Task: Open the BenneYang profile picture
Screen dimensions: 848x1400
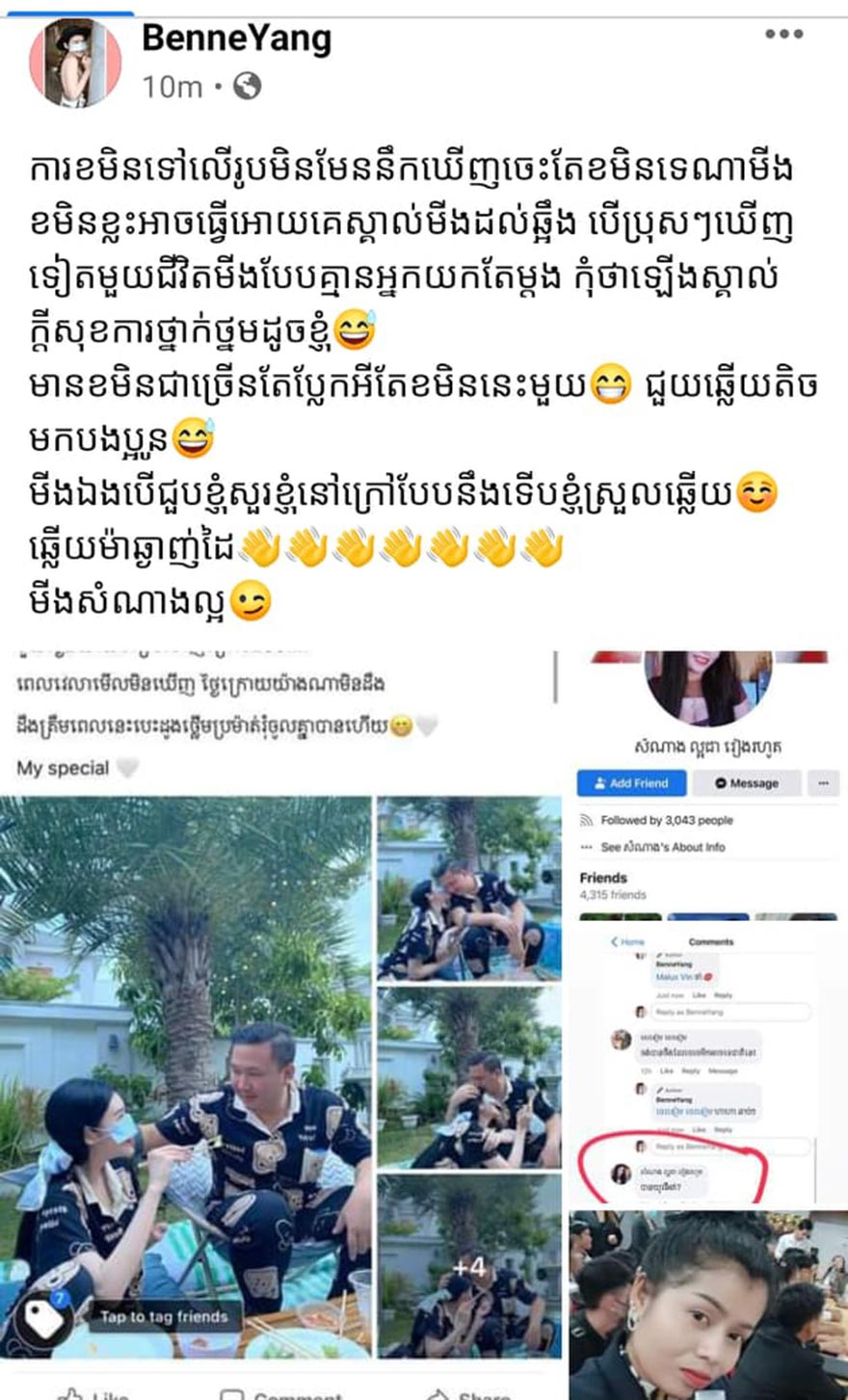Action: (75, 63)
